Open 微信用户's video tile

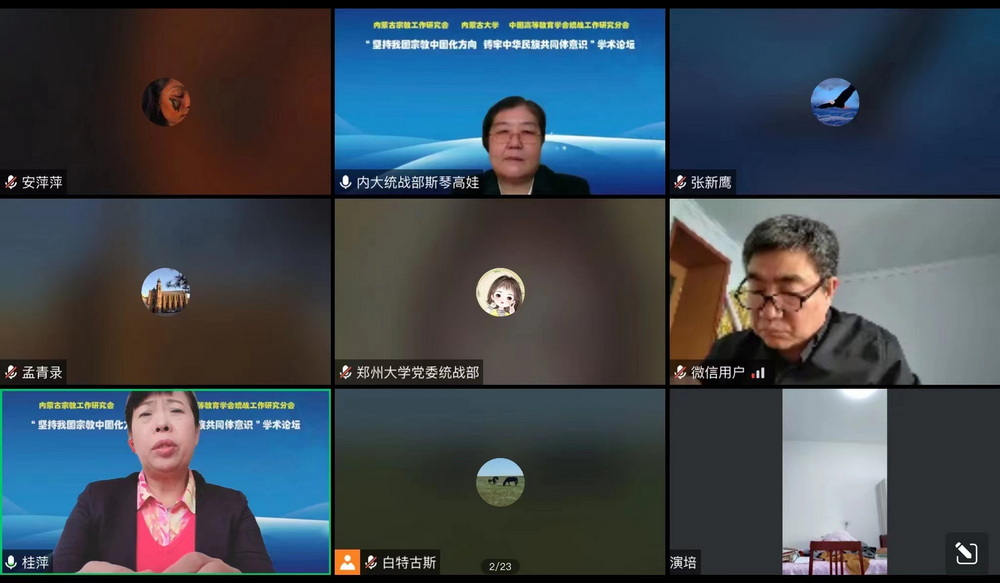coord(834,291)
